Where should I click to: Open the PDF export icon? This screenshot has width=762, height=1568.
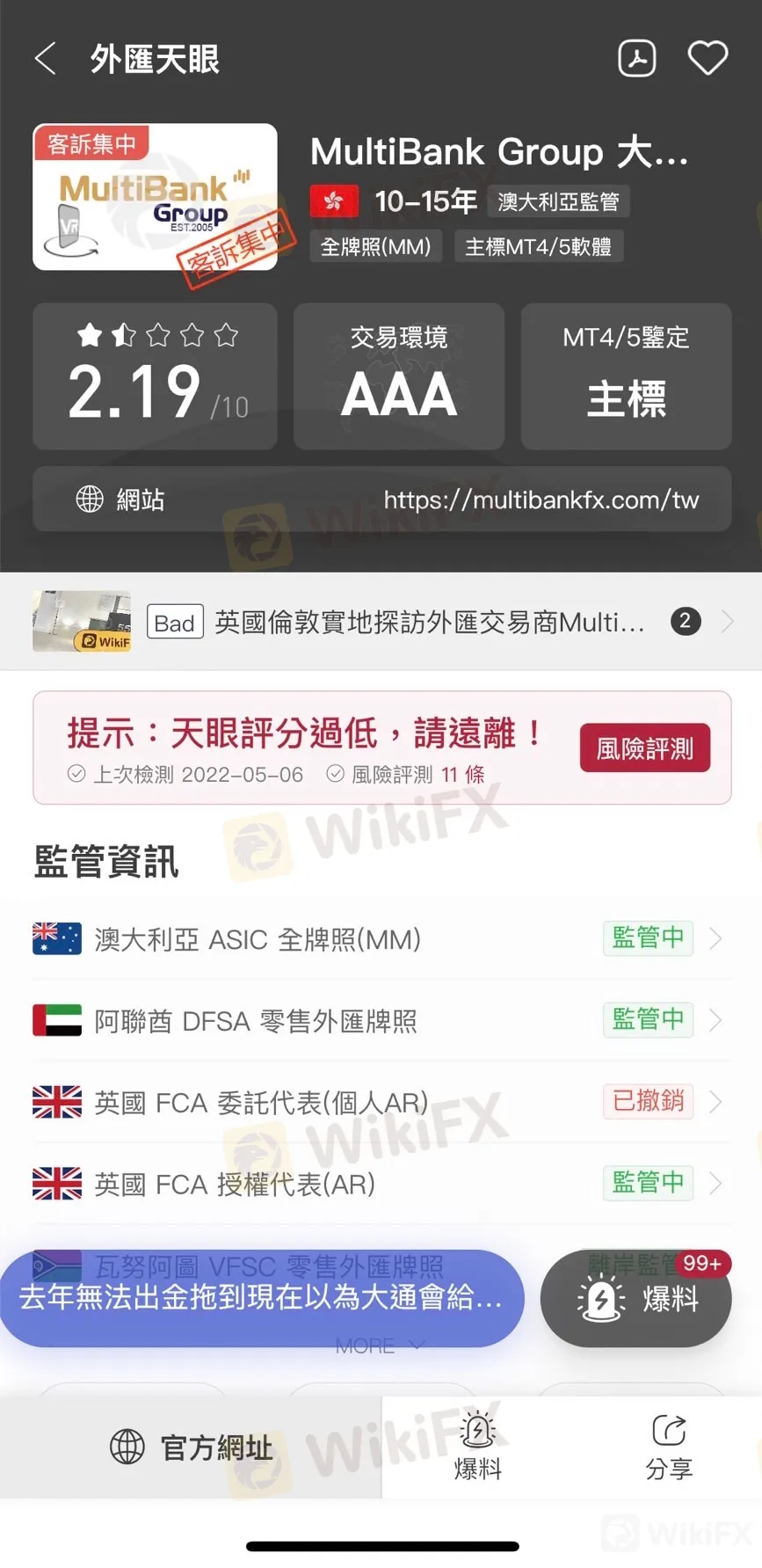pos(637,59)
